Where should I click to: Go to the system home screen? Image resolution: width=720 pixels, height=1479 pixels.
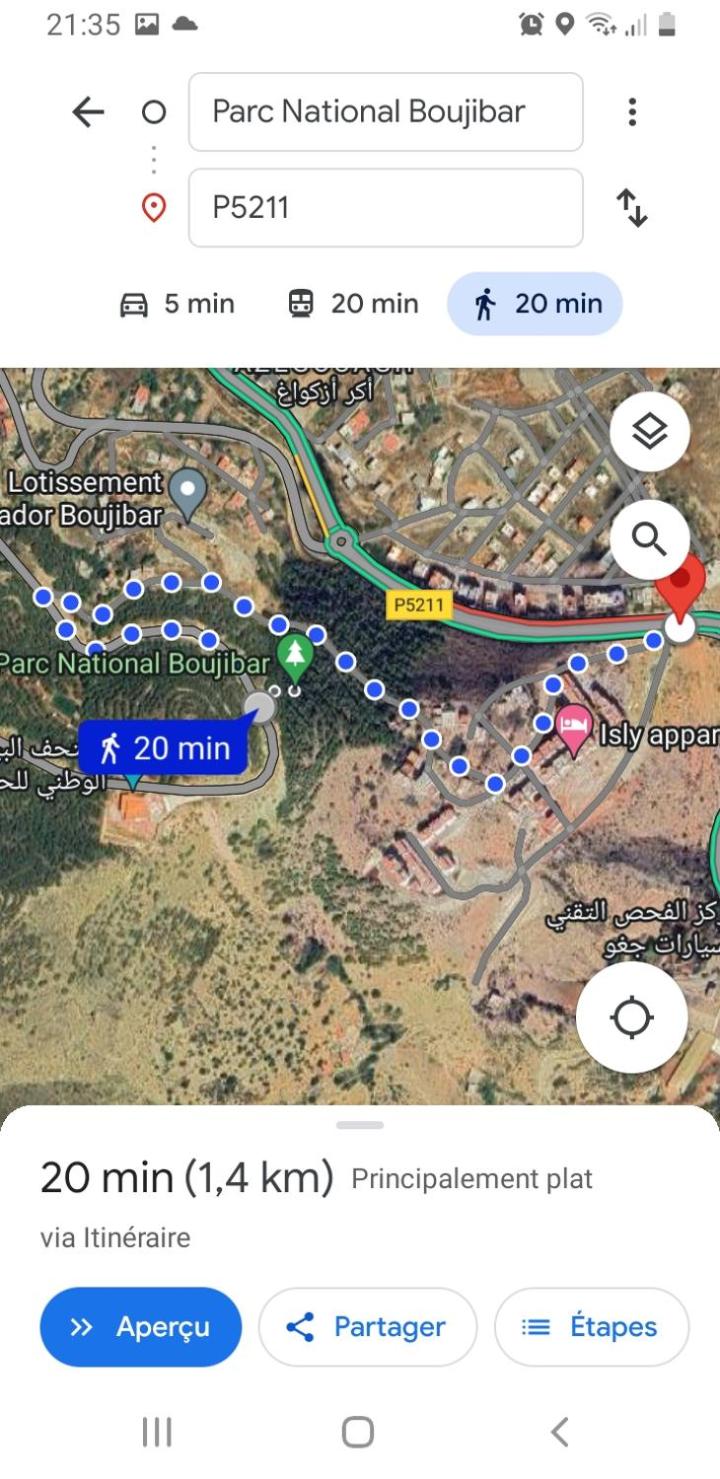(x=358, y=1432)
